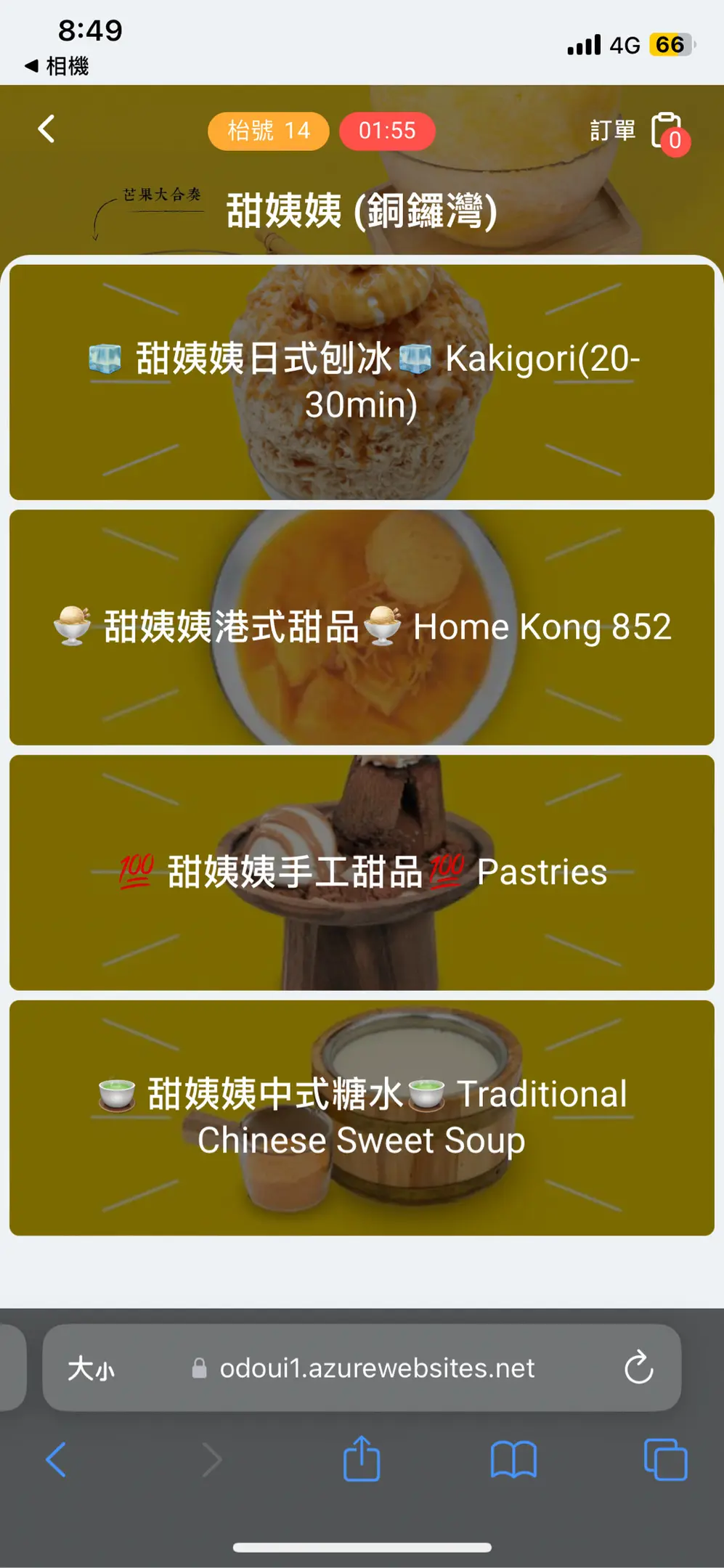724x1568 pixels.
Task: Reload the page in Safari
Action: [x=638, y=1368]
